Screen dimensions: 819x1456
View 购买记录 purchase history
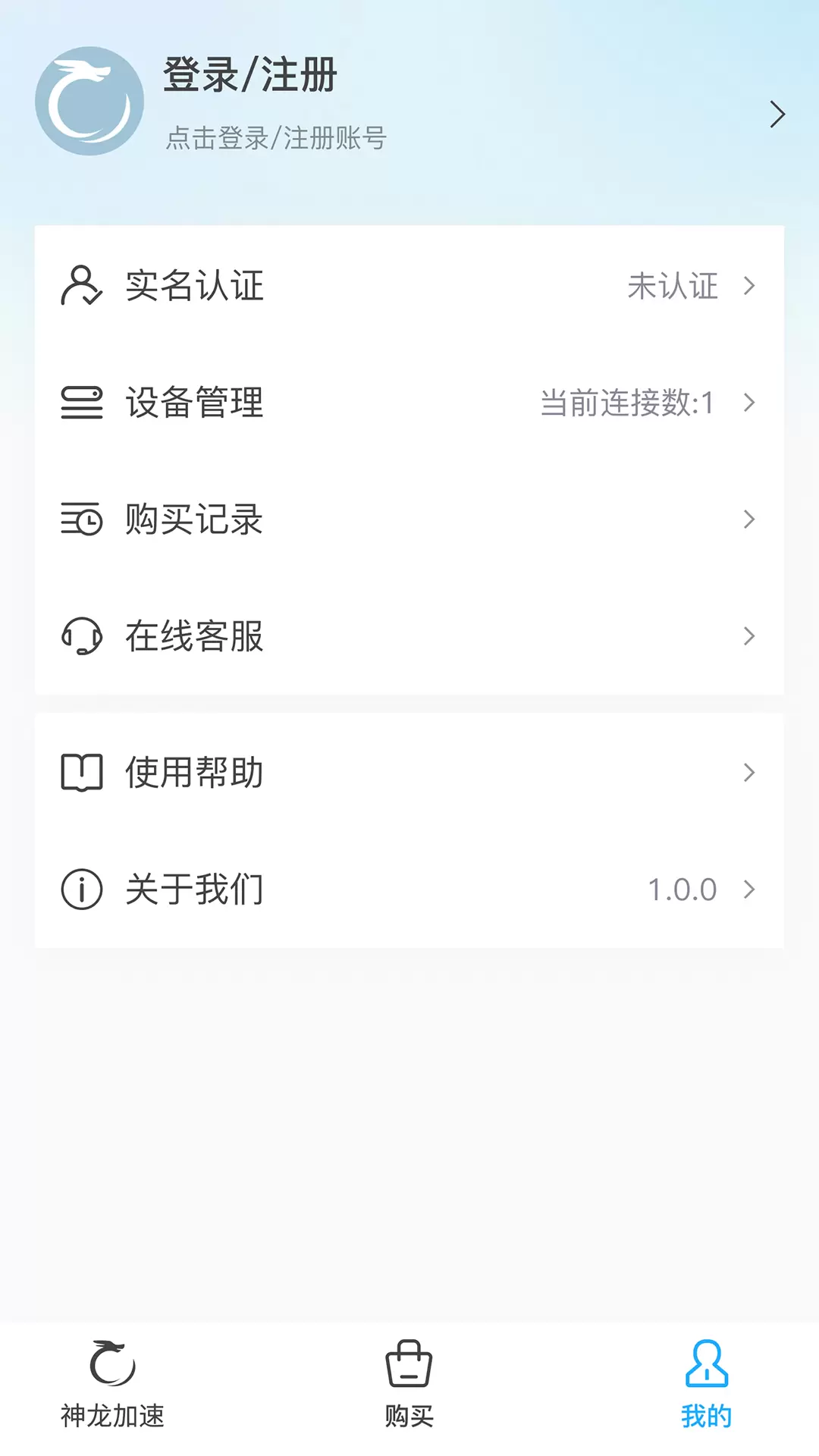(409, 519)
